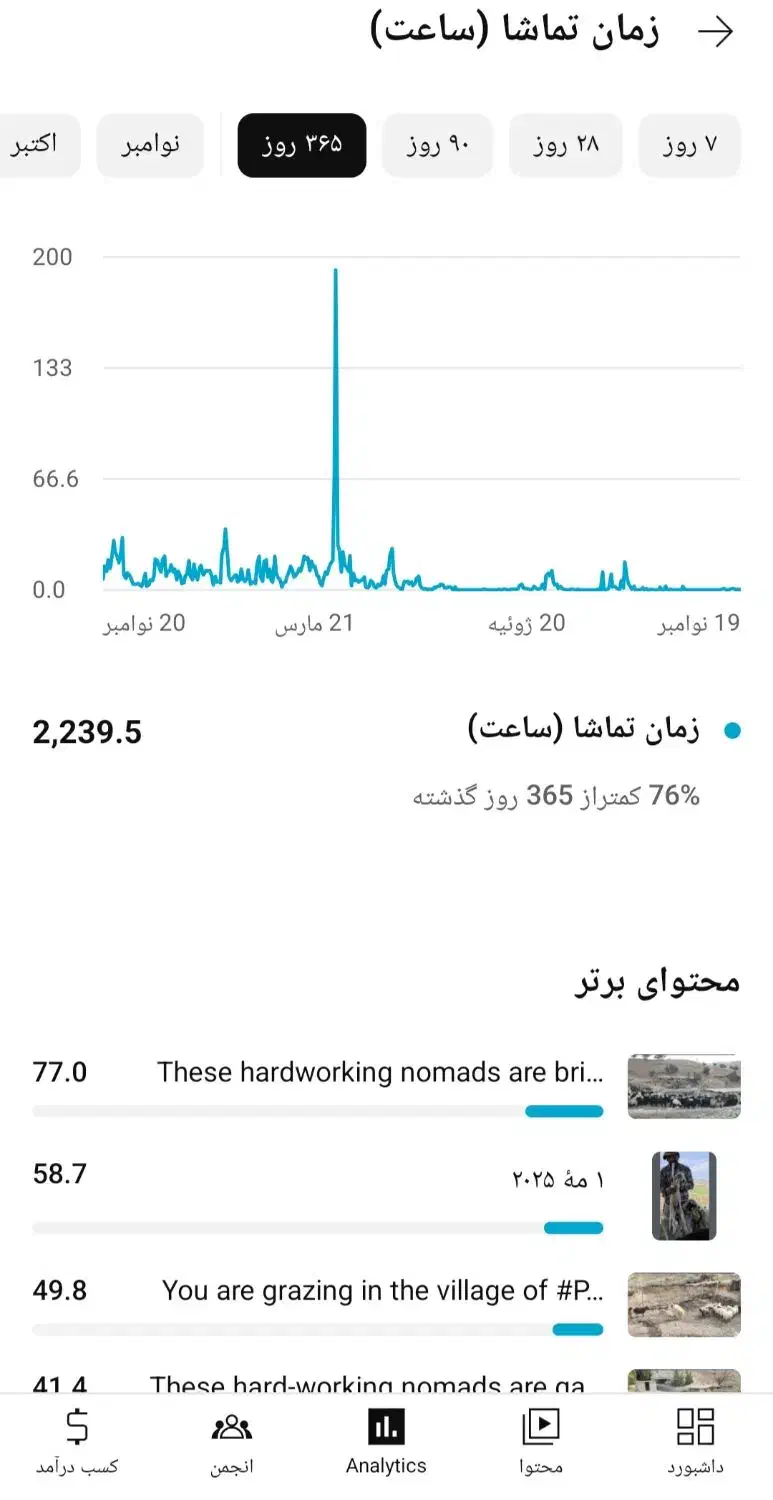The width and height of the screenshot is (773, 1500).
Task: Click the blue legend dot beside زمان تماشا
Action: pyautogui.click(x=733, y=731)
